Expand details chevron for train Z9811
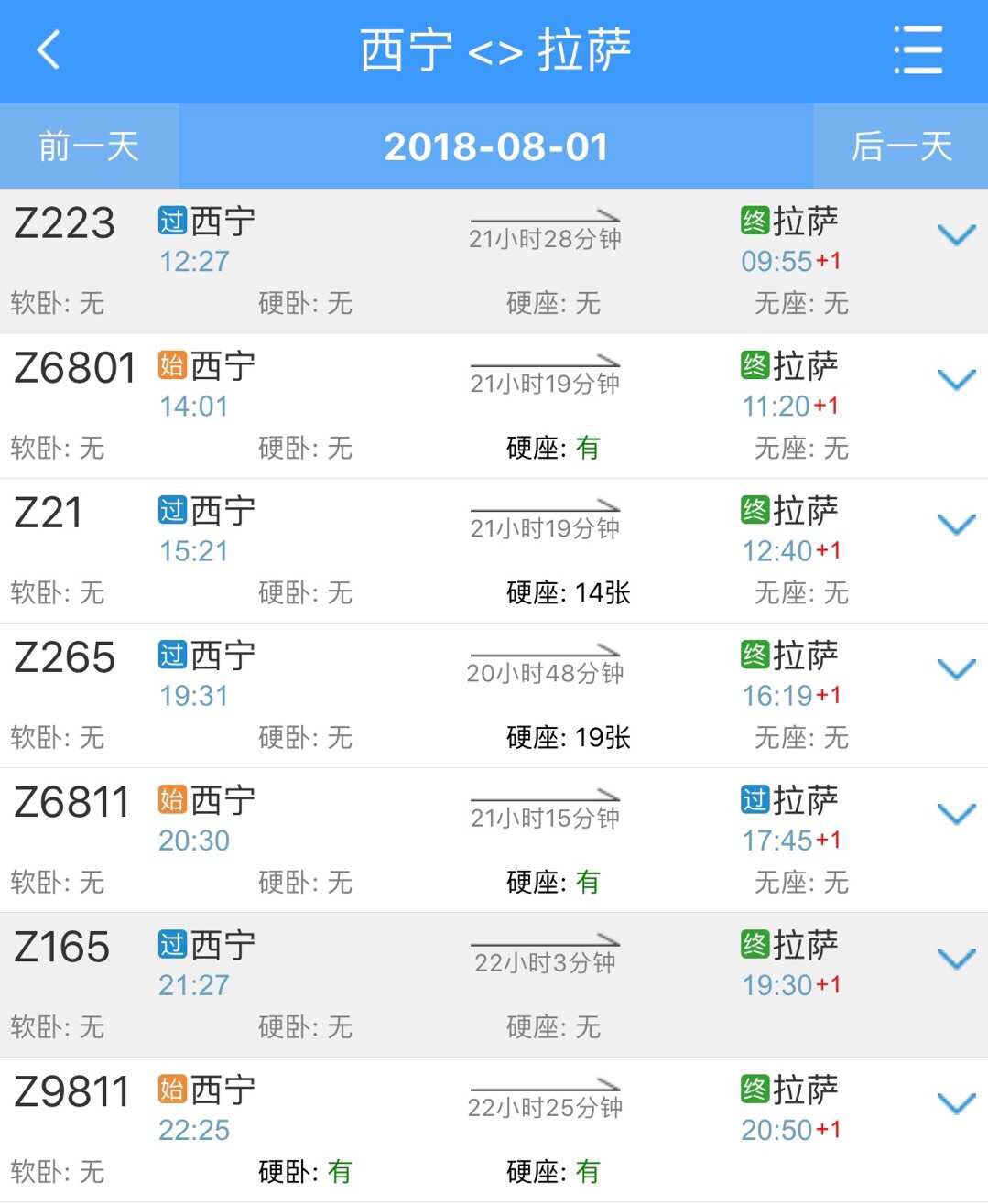988x1204 pixels. coord(957,1103)
